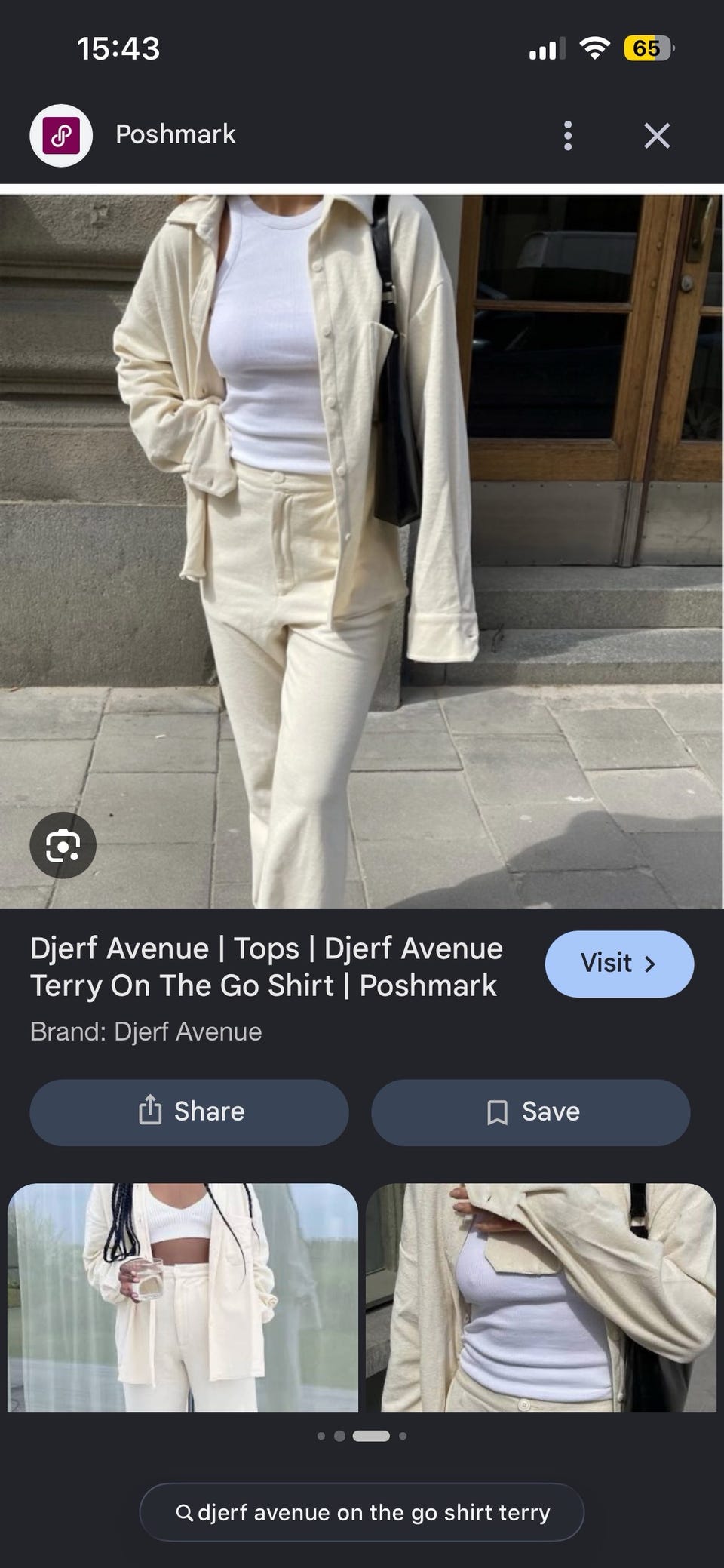Viewport: 724px width, 1568px height.
Task: Search this image with Lens icon
Action: (63, 845)
